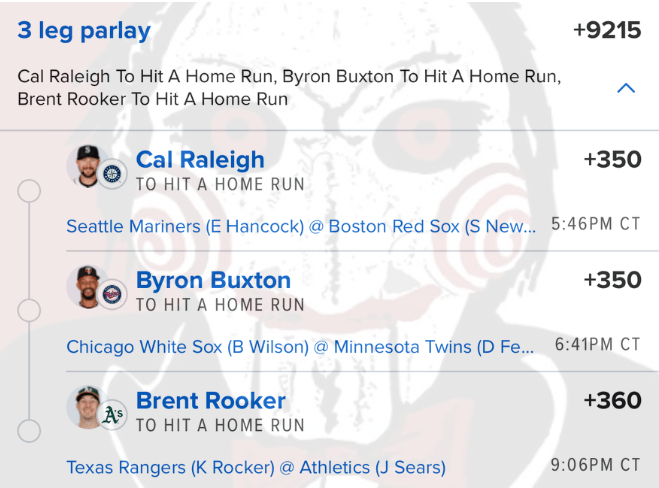Open Texas Rangers @ Athletics game
659x488 pixels.
point(255,467)
